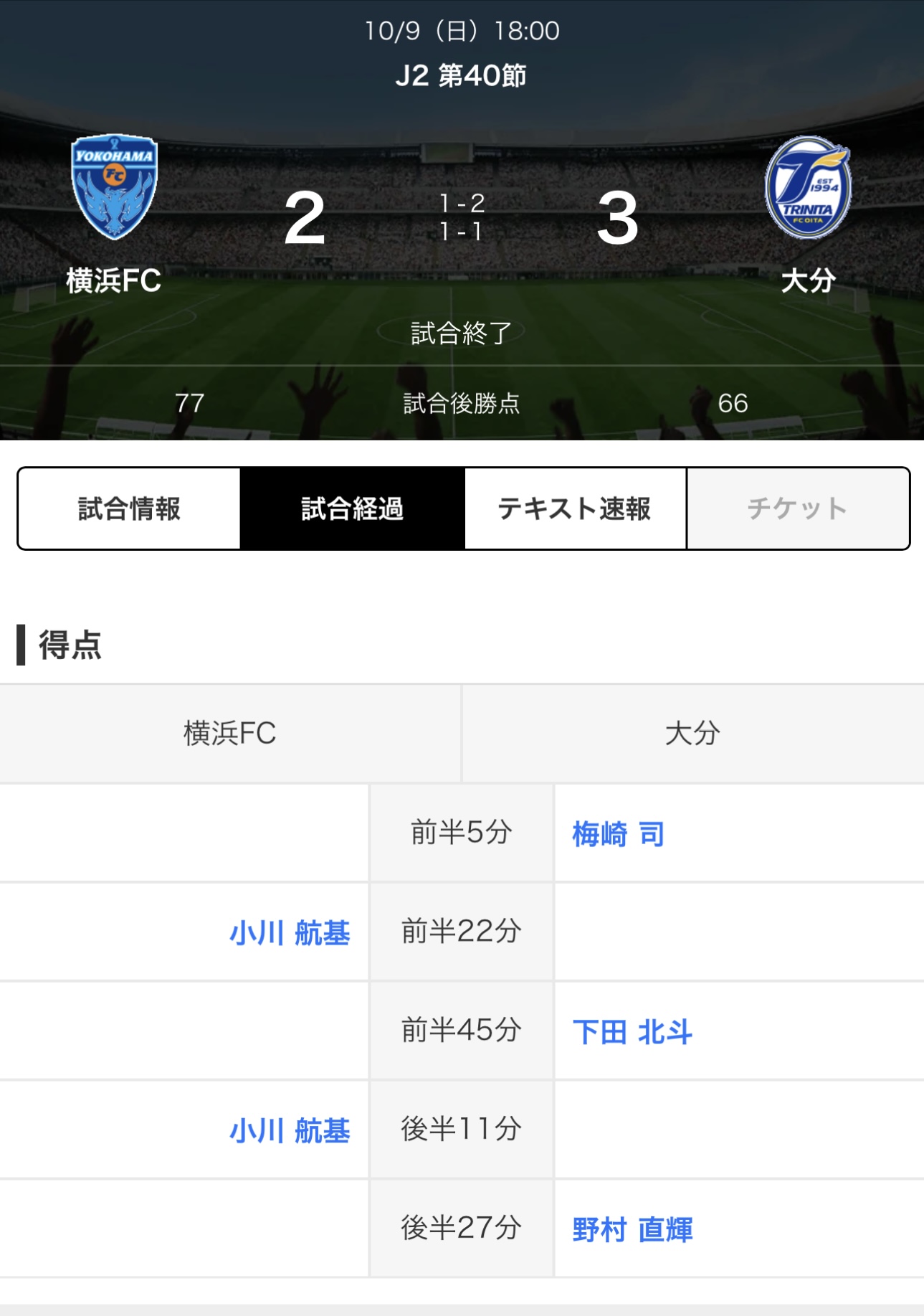Open the 試合経過 tab
Viewport: 924px width, 1316px height.
(x=351, y=507)
